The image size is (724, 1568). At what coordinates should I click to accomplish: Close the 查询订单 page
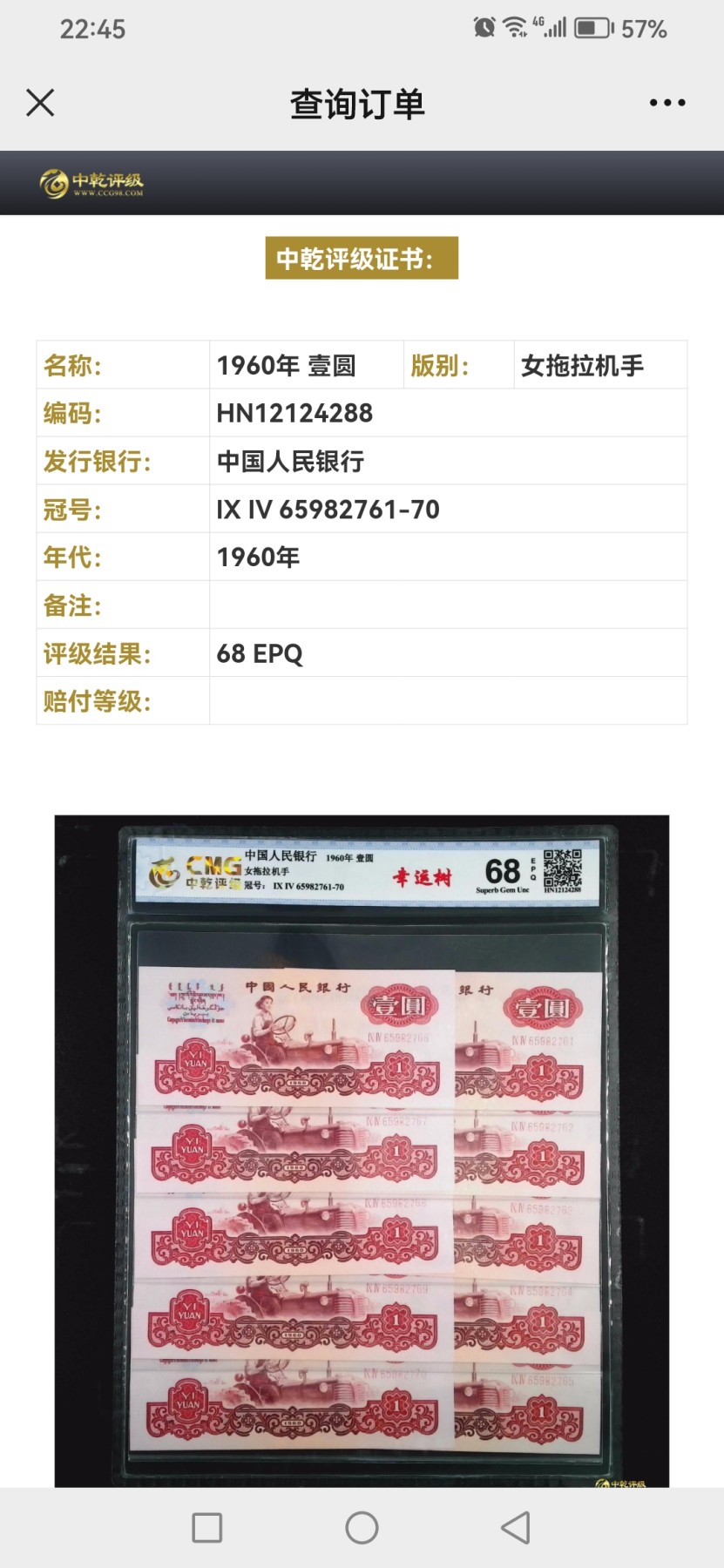tap(40, 103)
